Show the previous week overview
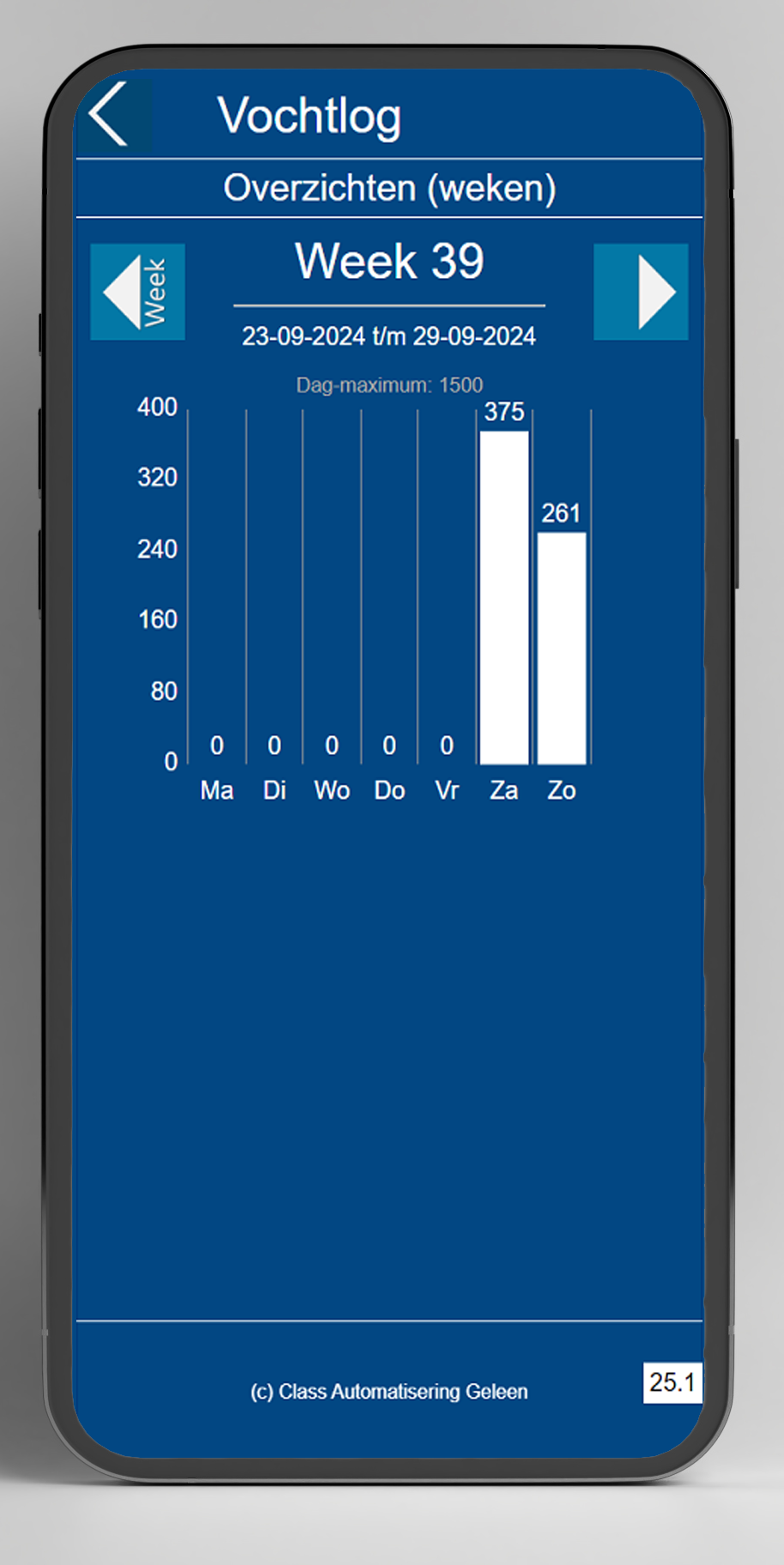Viewport: 784px width, 1565px height. (x=138, y=292)
